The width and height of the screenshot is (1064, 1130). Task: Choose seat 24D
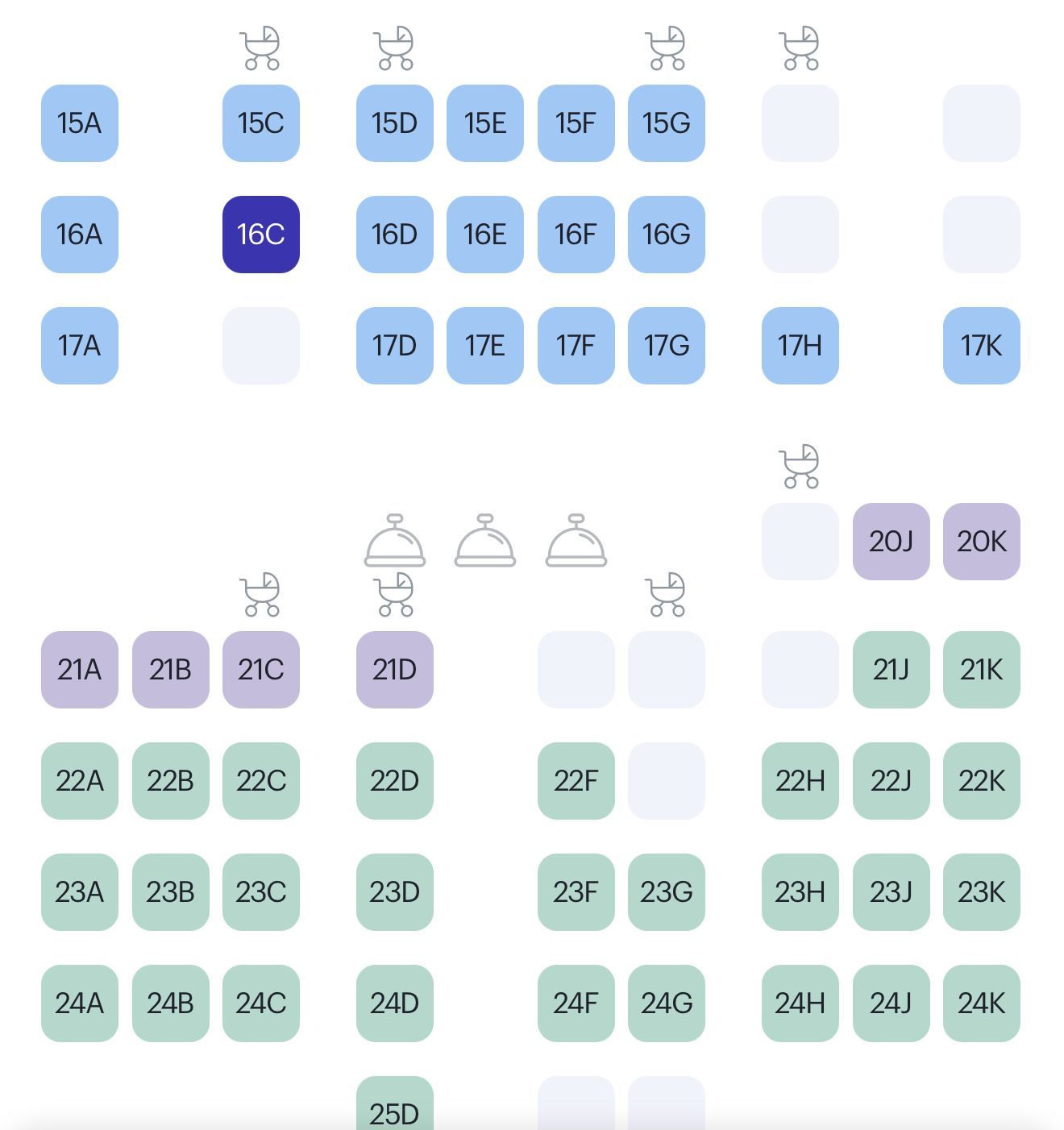(x=394, y=1003)
